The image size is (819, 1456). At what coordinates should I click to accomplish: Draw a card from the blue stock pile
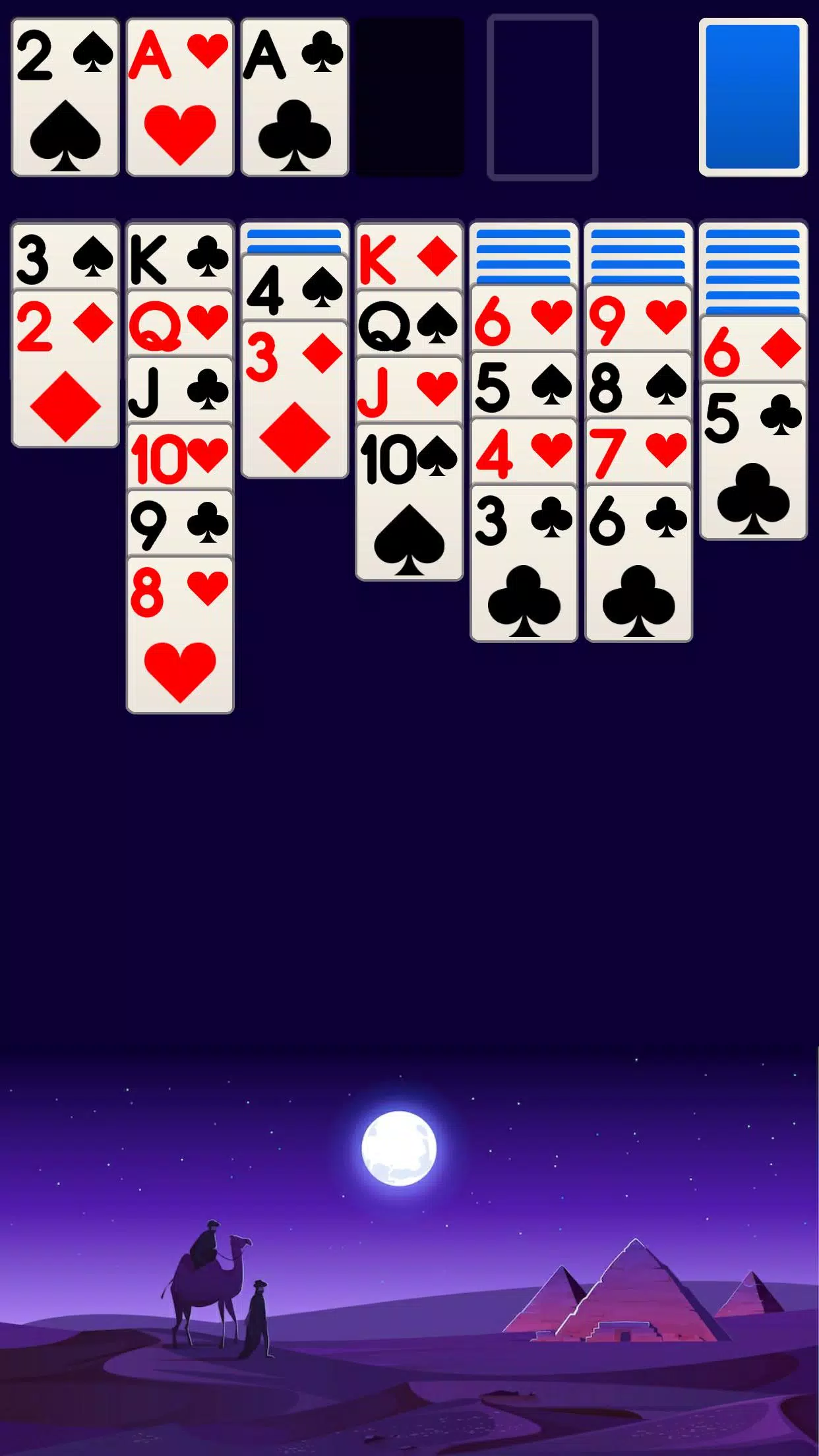[752, 98]
